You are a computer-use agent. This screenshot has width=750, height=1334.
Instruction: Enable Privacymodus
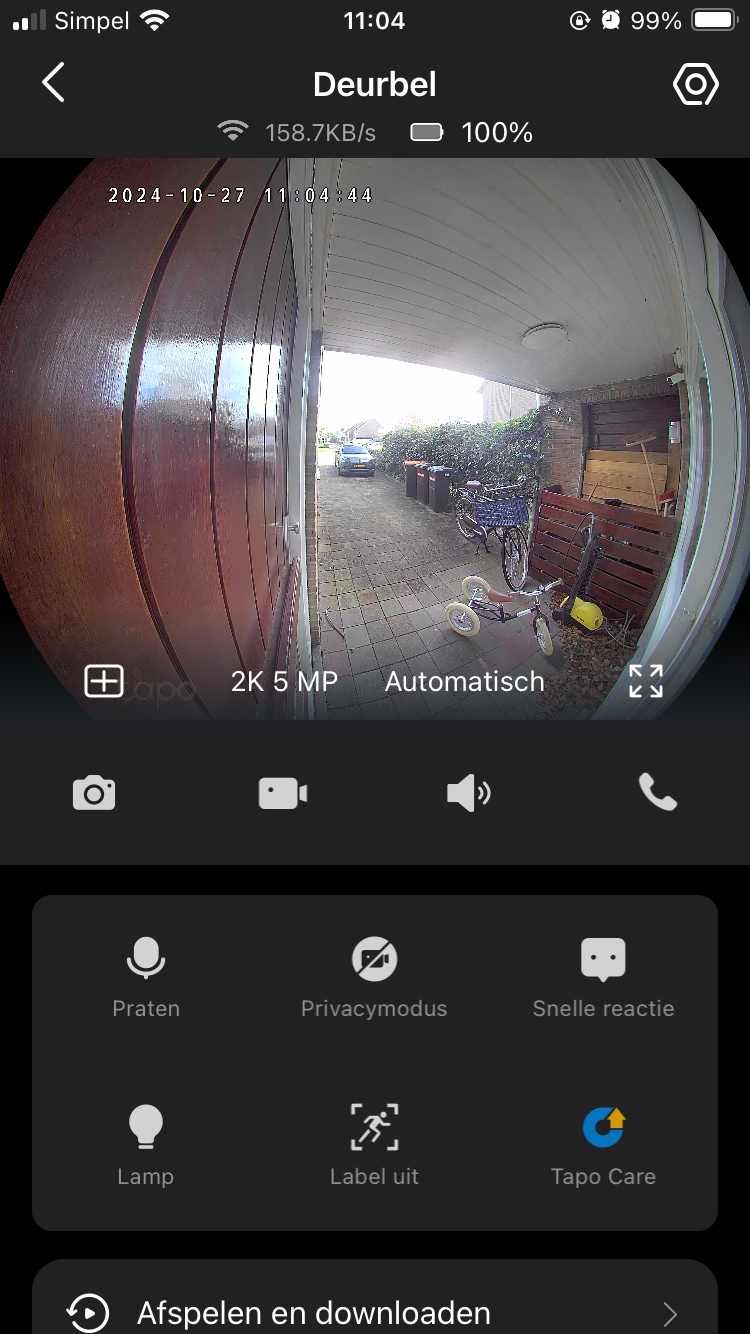374,977
